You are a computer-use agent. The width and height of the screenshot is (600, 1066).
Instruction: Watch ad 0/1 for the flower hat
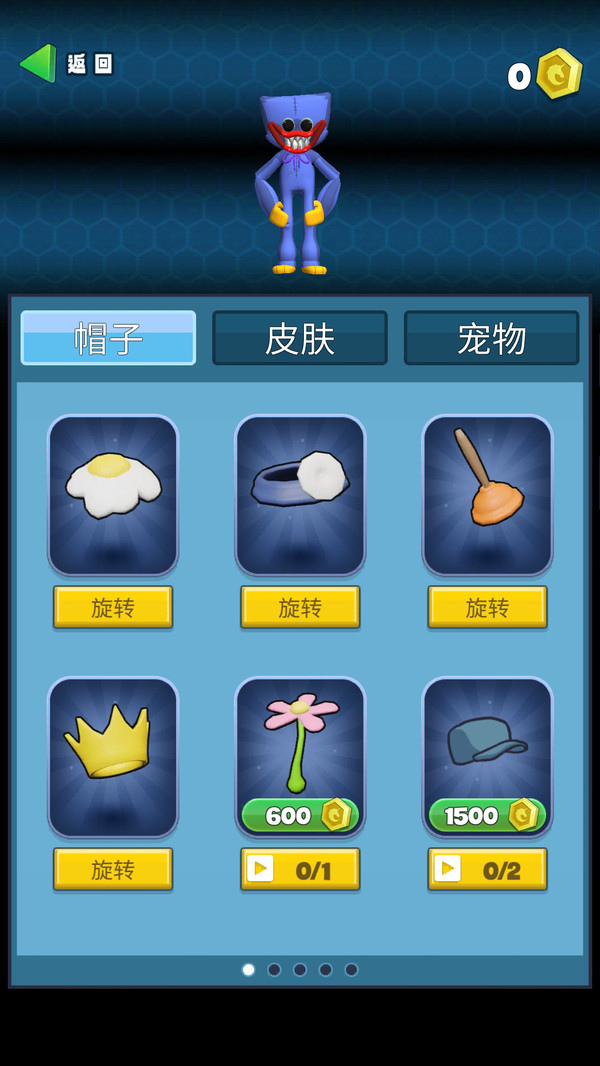point(300,869)
